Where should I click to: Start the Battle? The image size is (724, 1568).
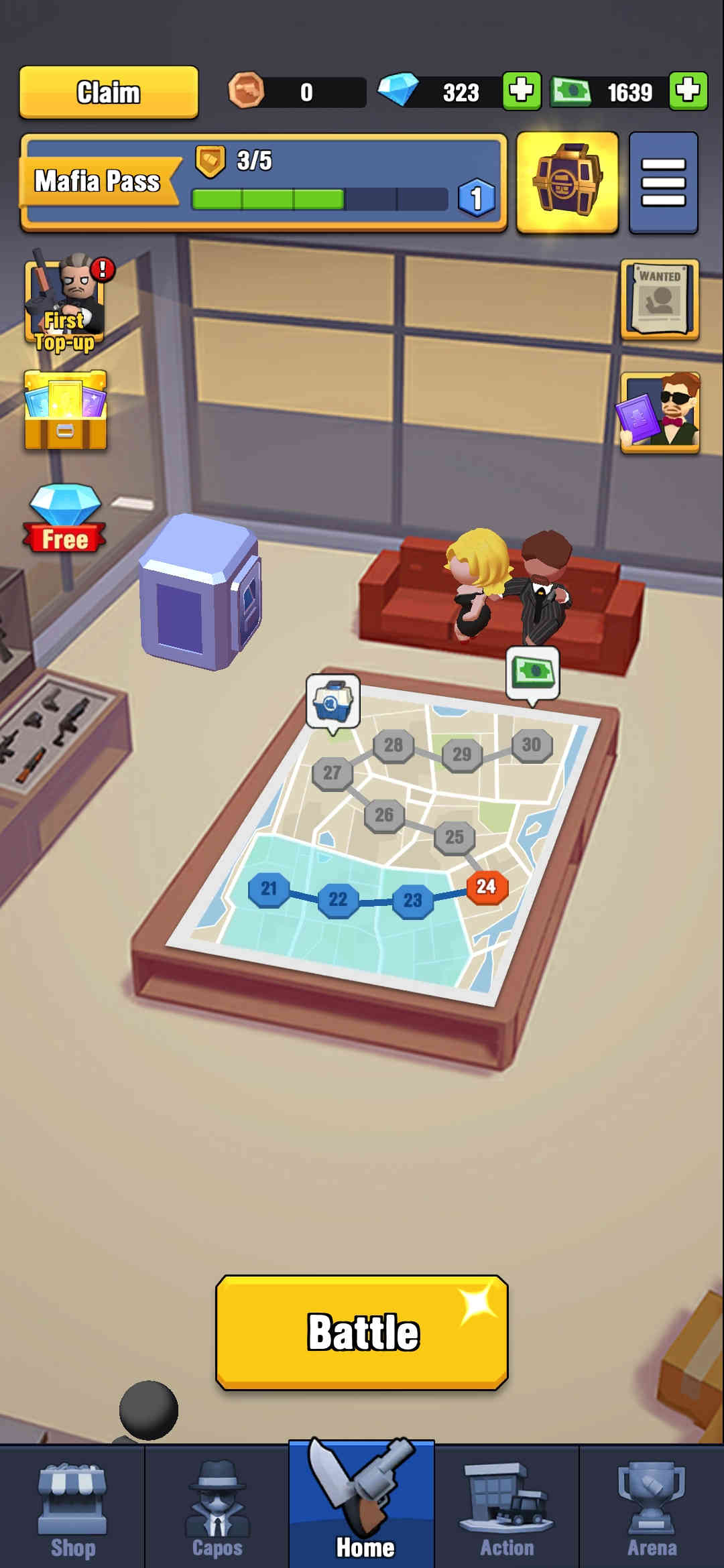click(x=362, y=1331)
